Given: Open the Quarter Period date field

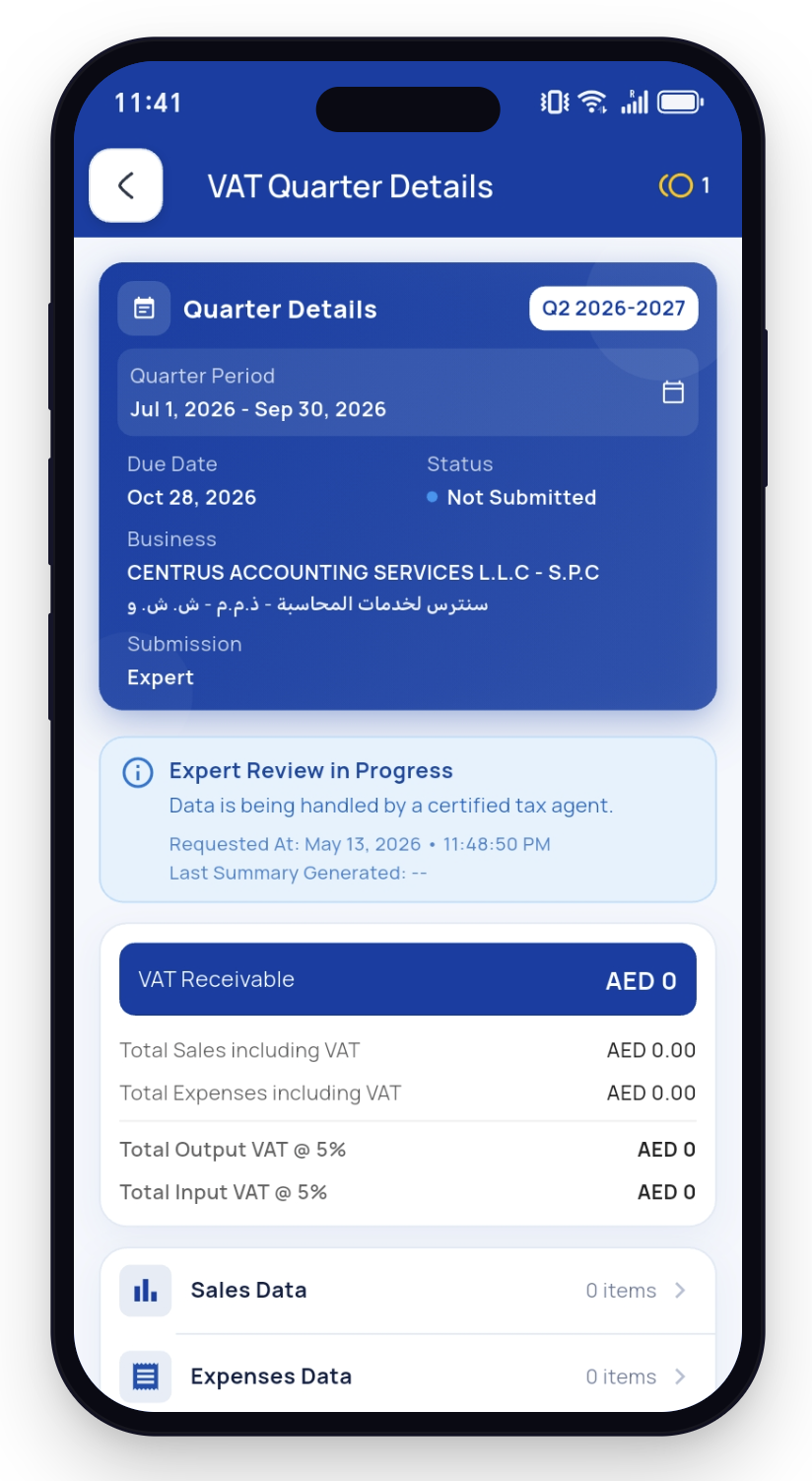Looking at the screenshot, I should [408, 392].
